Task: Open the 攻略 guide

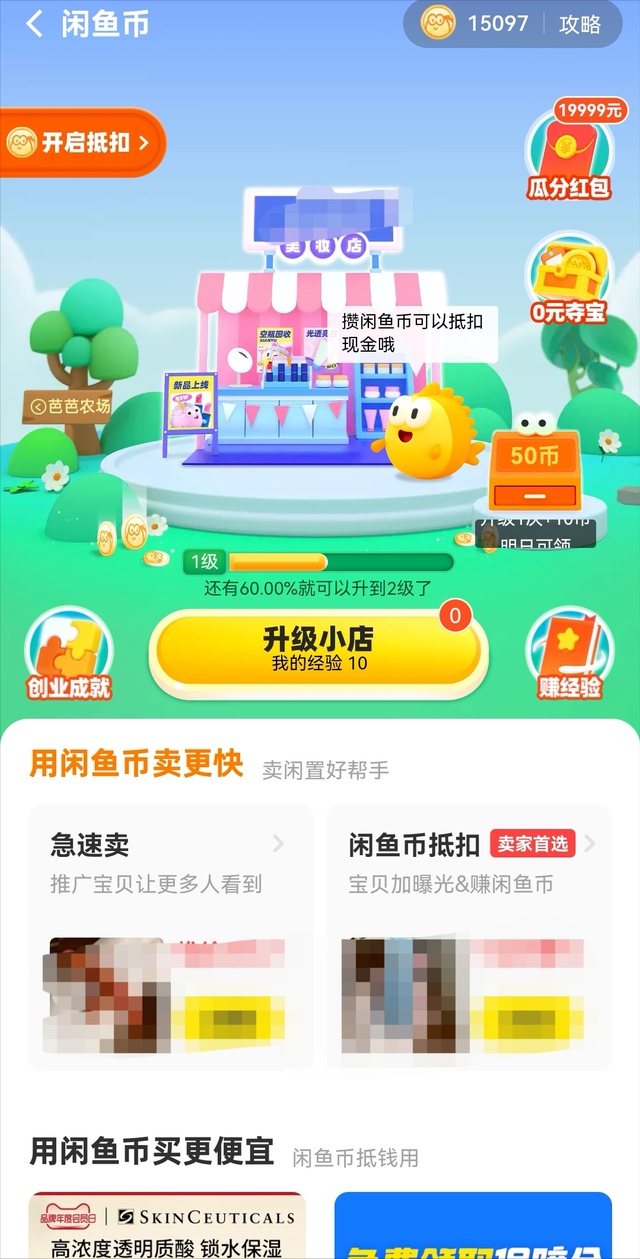Action: [580, 24]
